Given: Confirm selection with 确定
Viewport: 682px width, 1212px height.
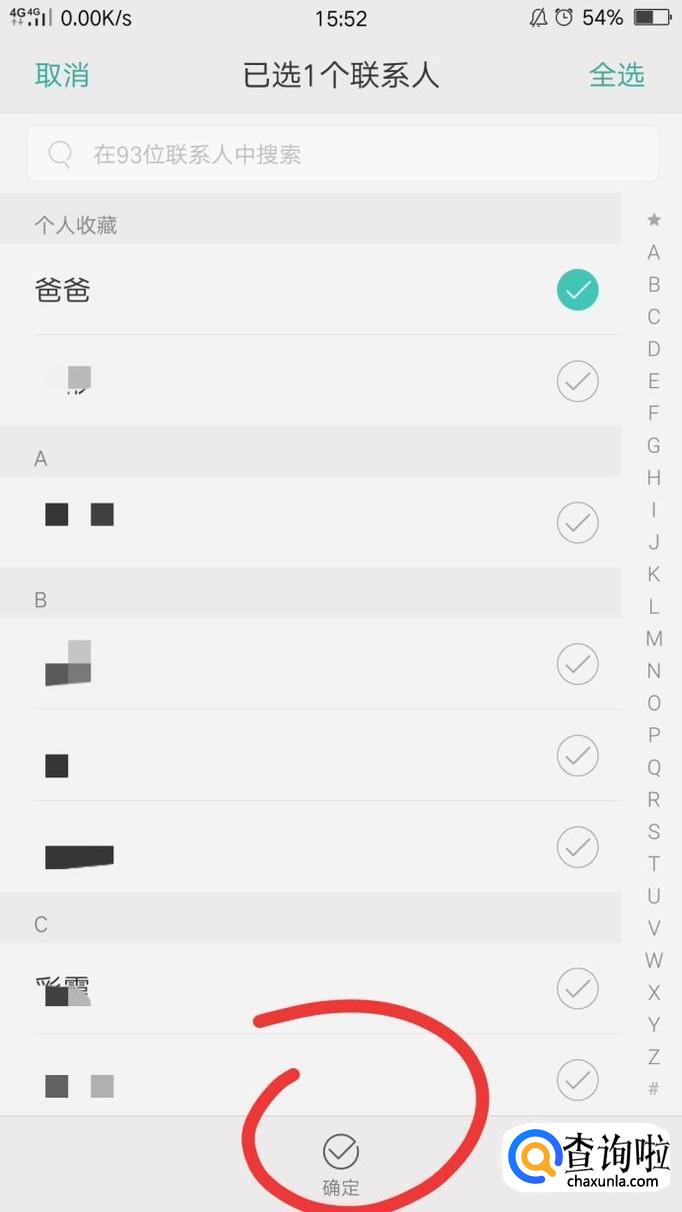Looking at the screenshot, I should (341, 1165).
